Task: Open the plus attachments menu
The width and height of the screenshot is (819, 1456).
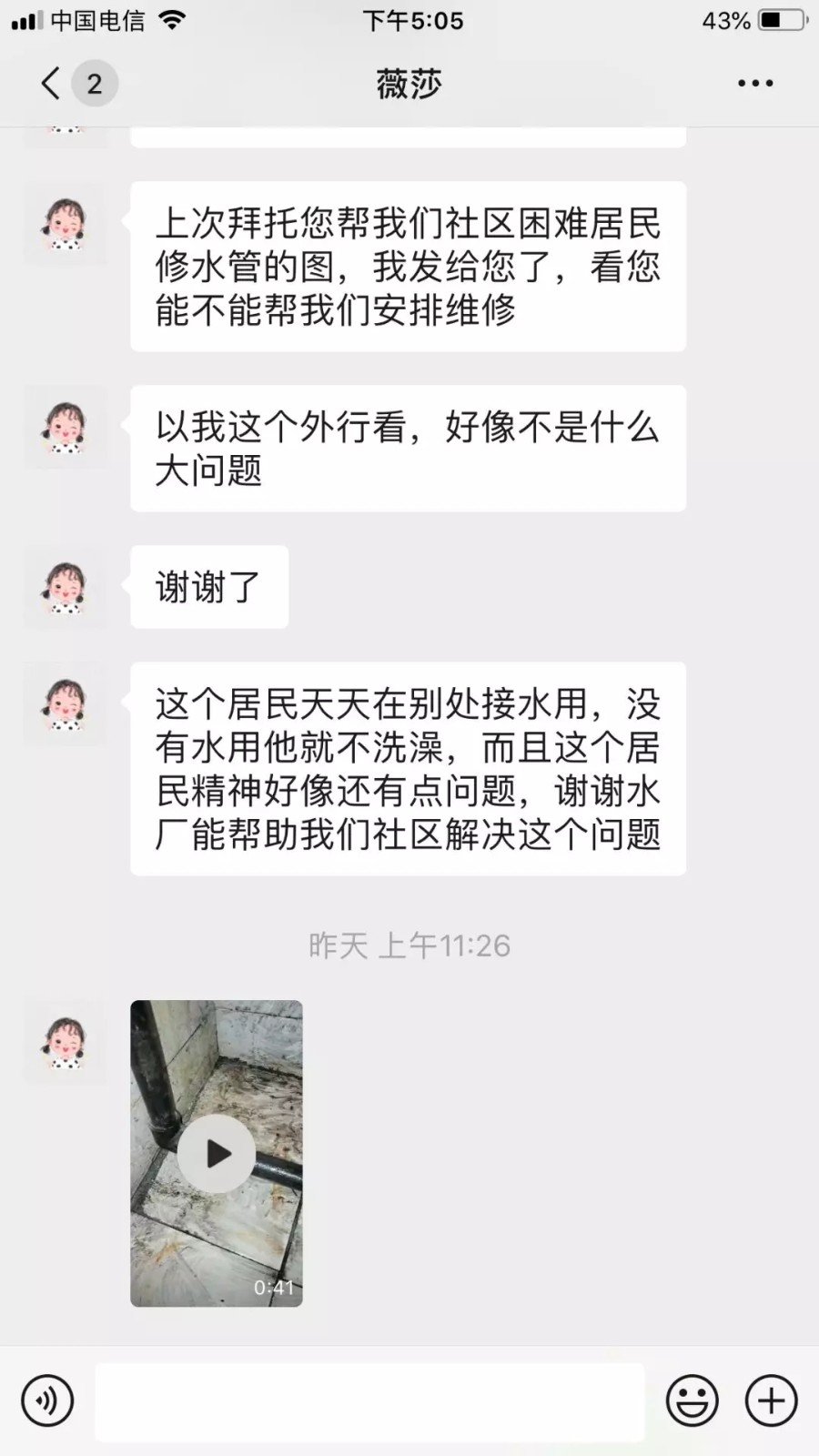Action: (x=771, y=1400)
